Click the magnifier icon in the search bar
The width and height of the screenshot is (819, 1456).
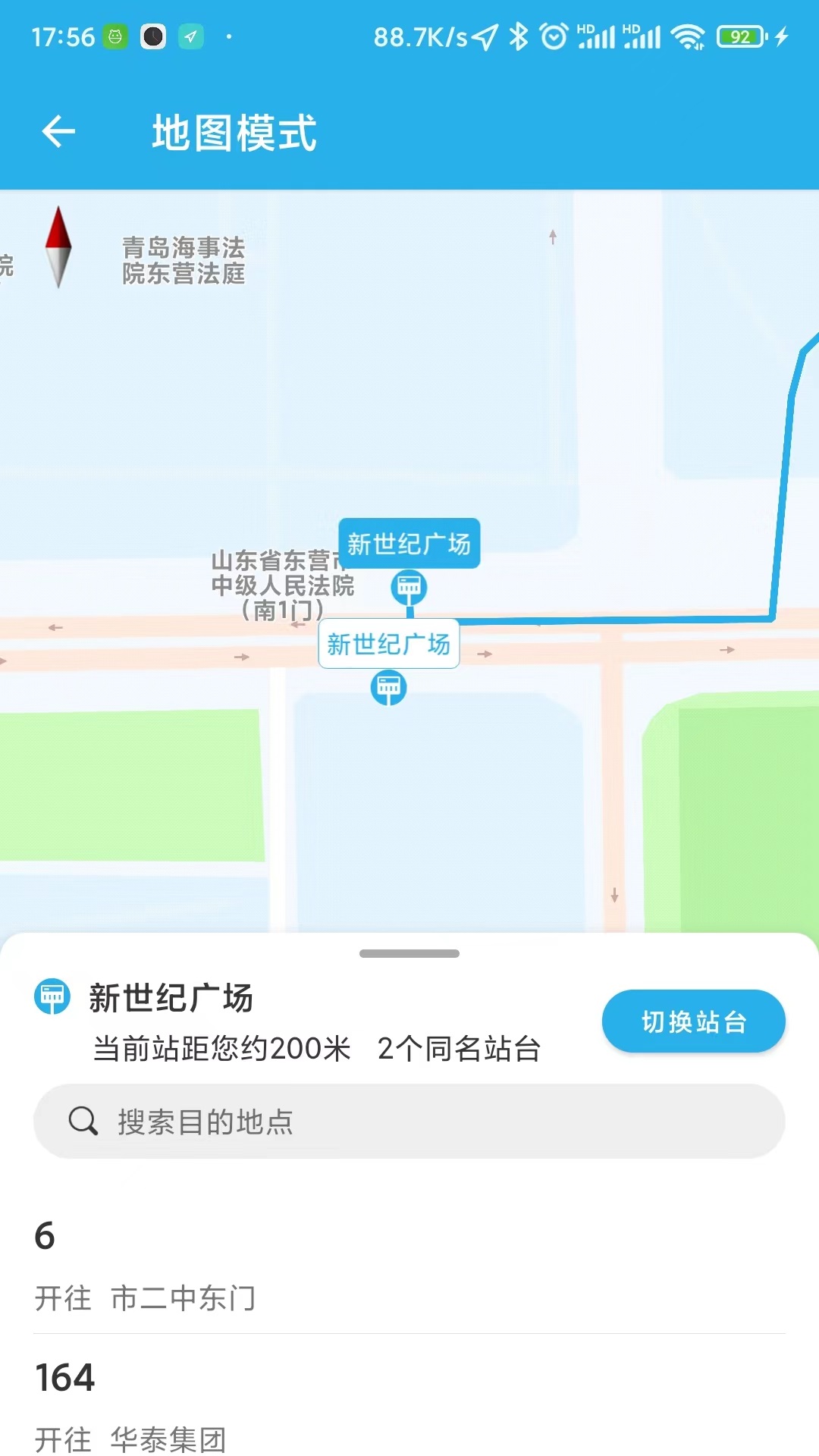[x=83, y=1121]
